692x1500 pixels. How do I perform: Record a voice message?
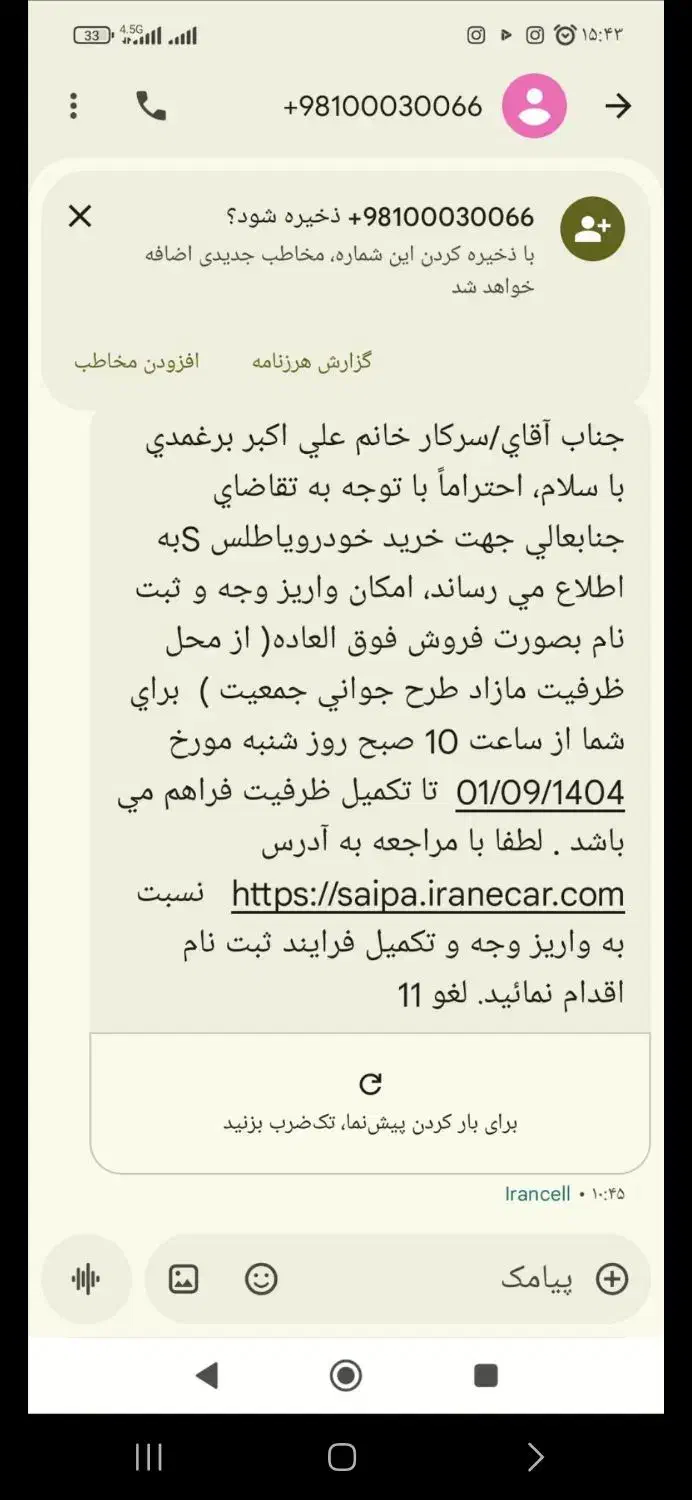[86, 1279]
